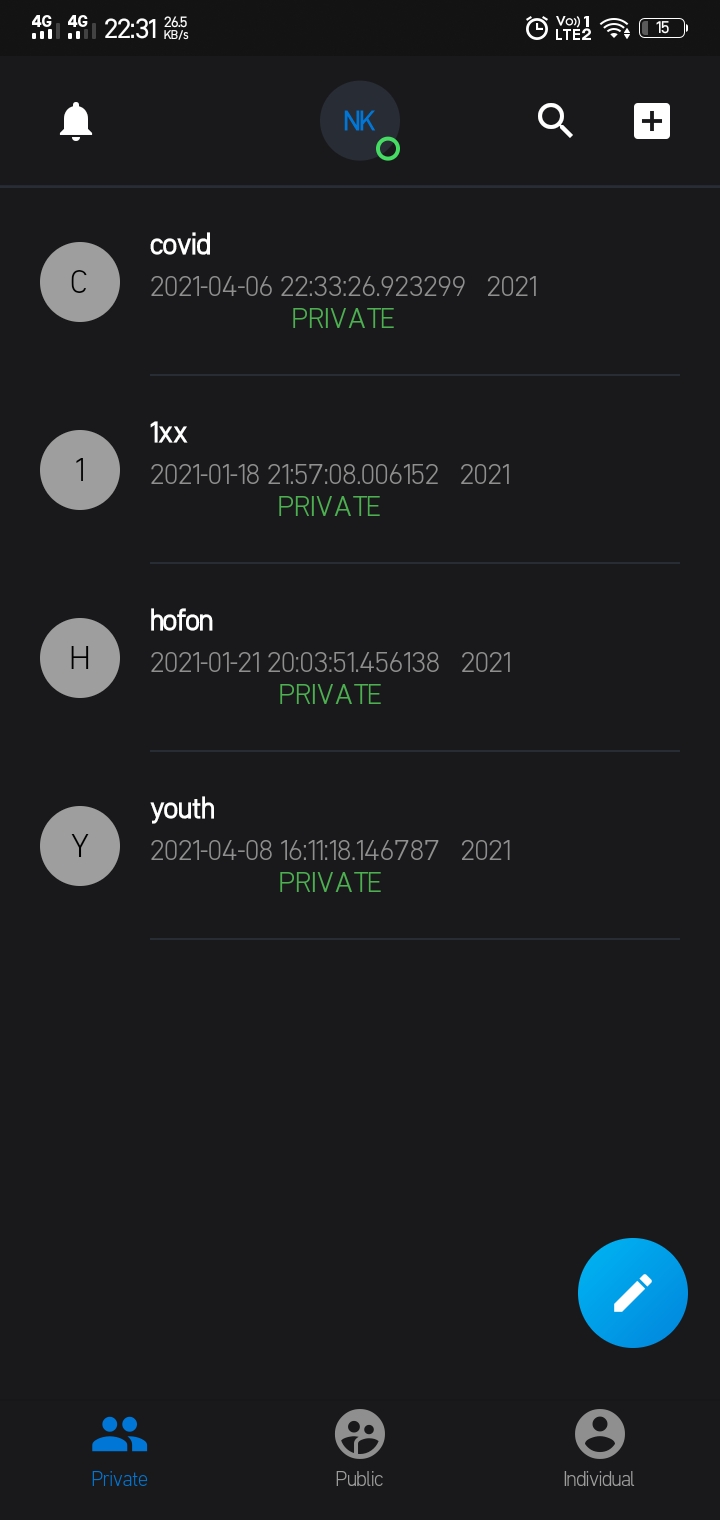The image size is (720, 1520).
Task: Open the hofon group avatar
Action: click(x=79, y=657)
